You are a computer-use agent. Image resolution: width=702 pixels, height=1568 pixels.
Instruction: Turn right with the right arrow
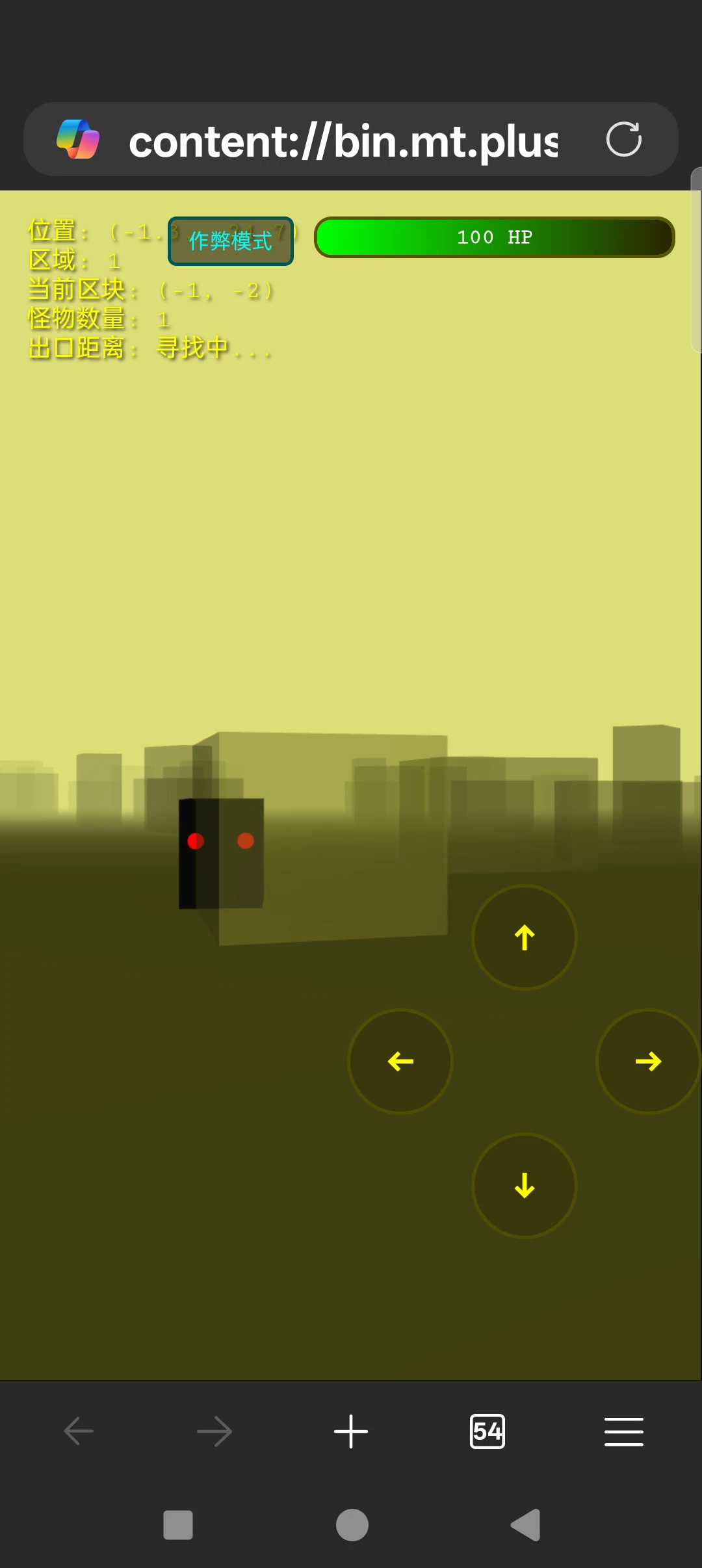click(647, 1062)
